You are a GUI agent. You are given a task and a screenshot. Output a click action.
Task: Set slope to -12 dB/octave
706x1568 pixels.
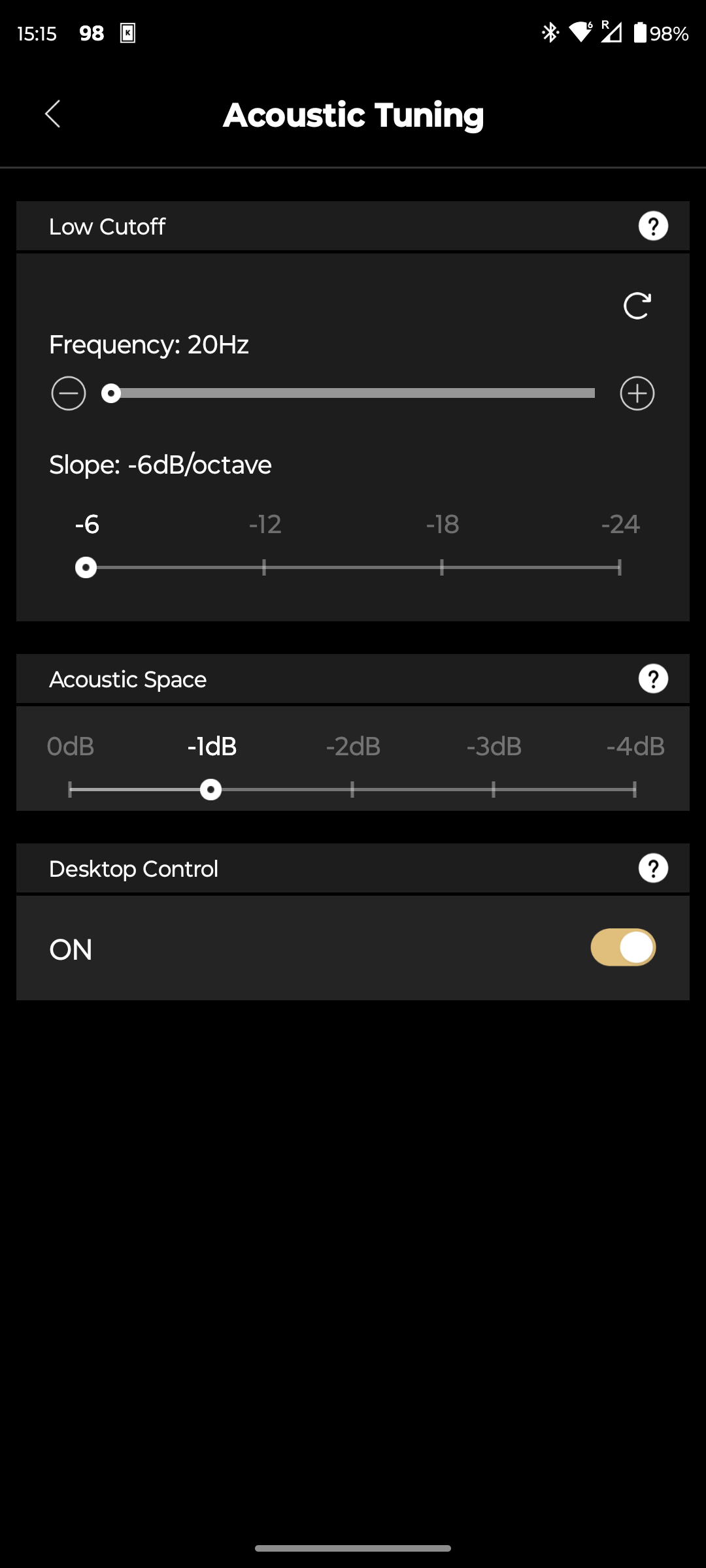[264, 567]
